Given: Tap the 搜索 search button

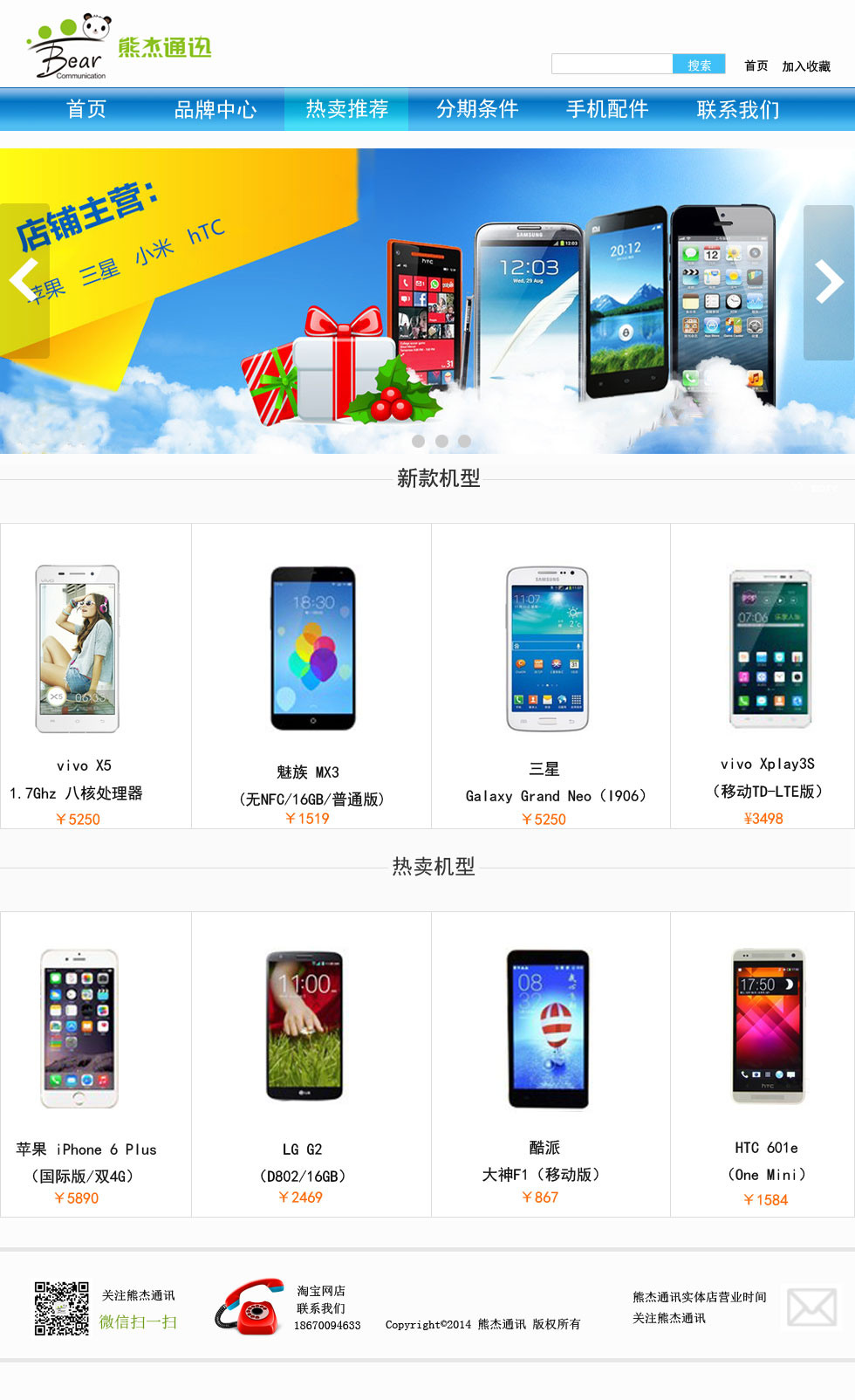Looking at the screenshot, I should pyautogui.click(x=699, y=64).
